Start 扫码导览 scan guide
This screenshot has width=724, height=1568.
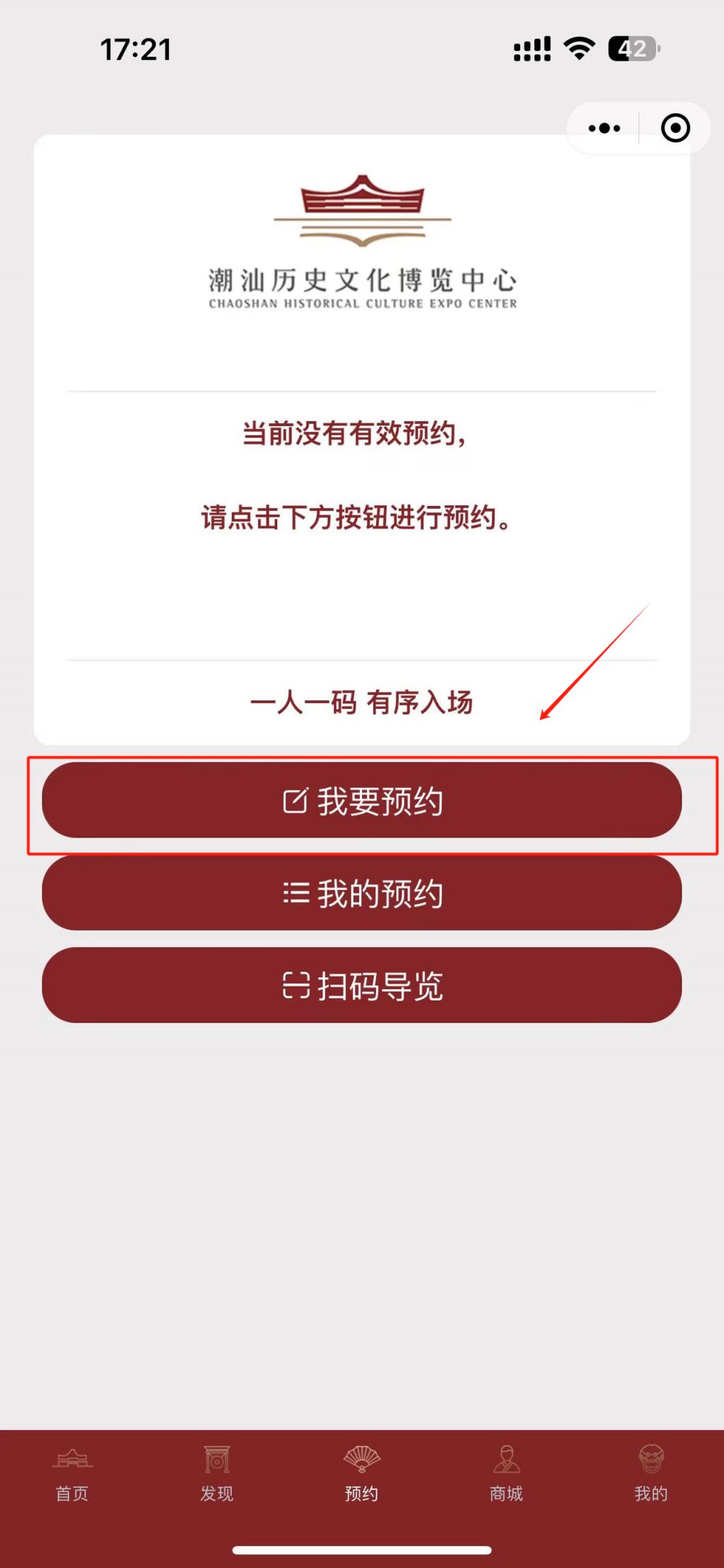pos(362,985)
